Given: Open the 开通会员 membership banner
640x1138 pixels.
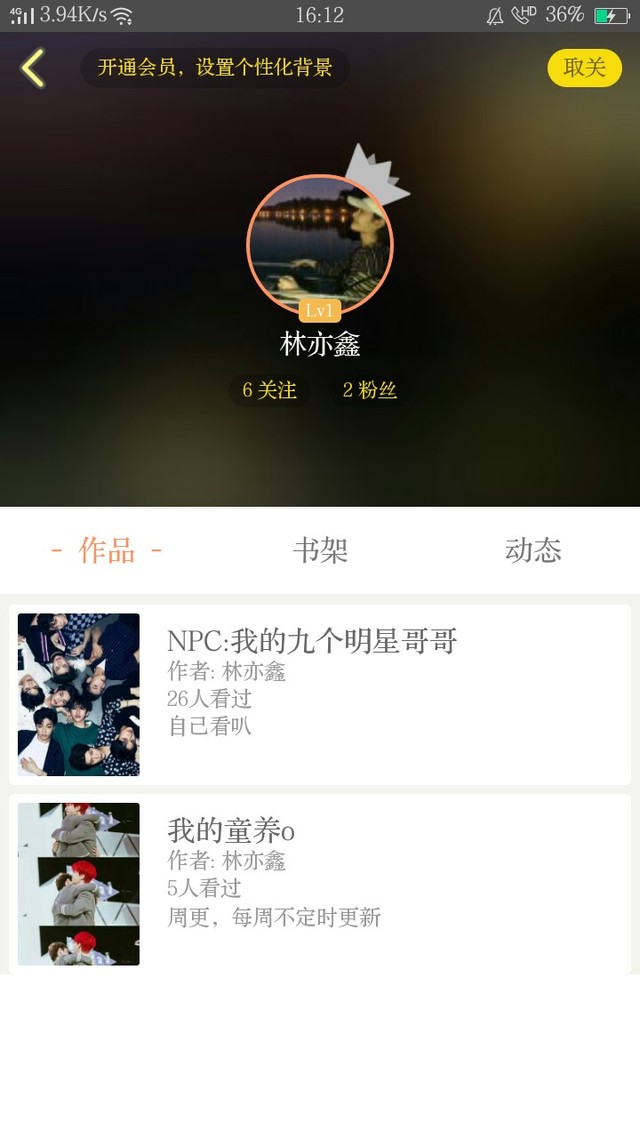Looking at the screenshot, I should [x=215, y=68].
